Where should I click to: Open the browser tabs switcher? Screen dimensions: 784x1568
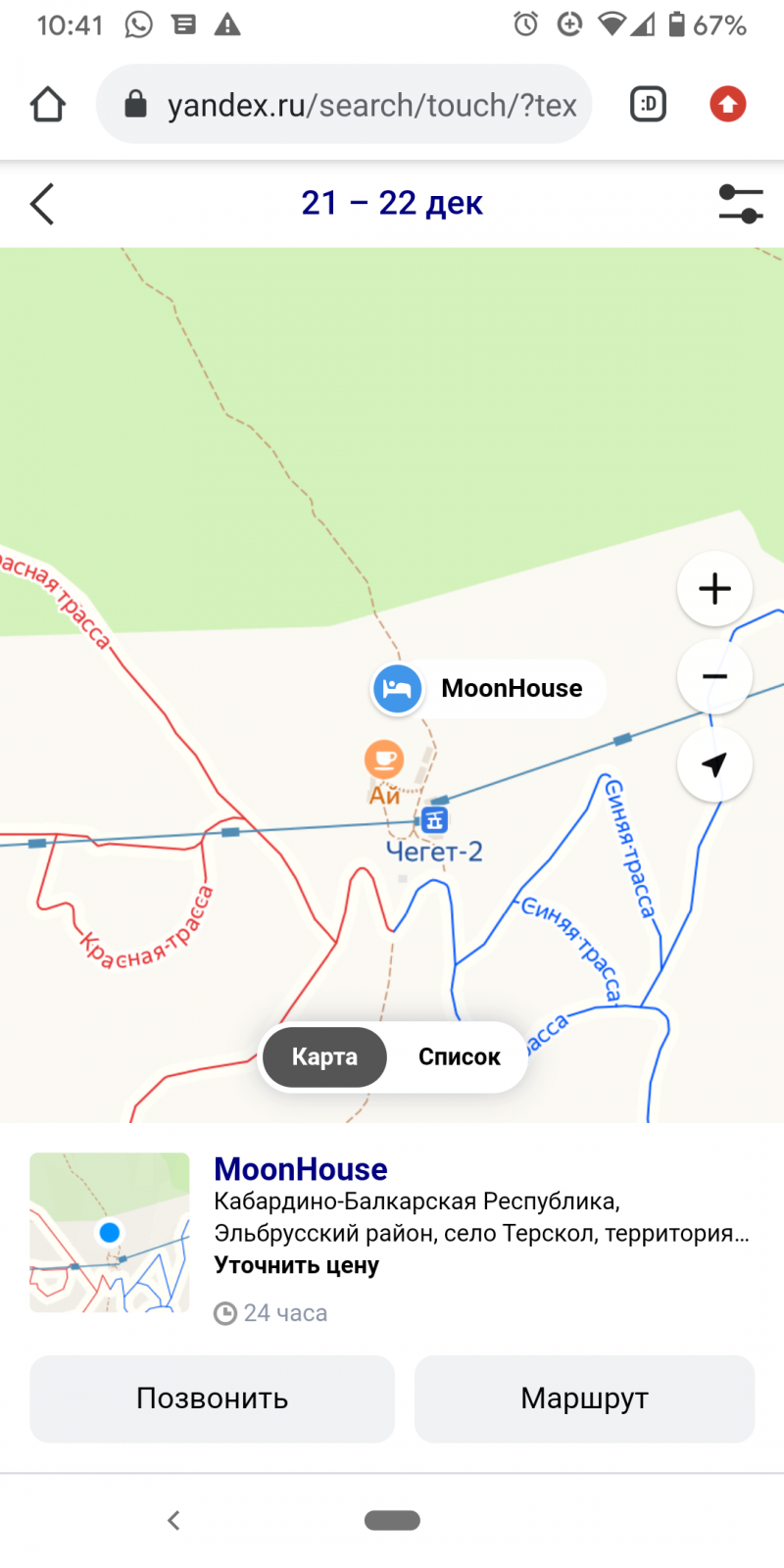pos(648,104)
